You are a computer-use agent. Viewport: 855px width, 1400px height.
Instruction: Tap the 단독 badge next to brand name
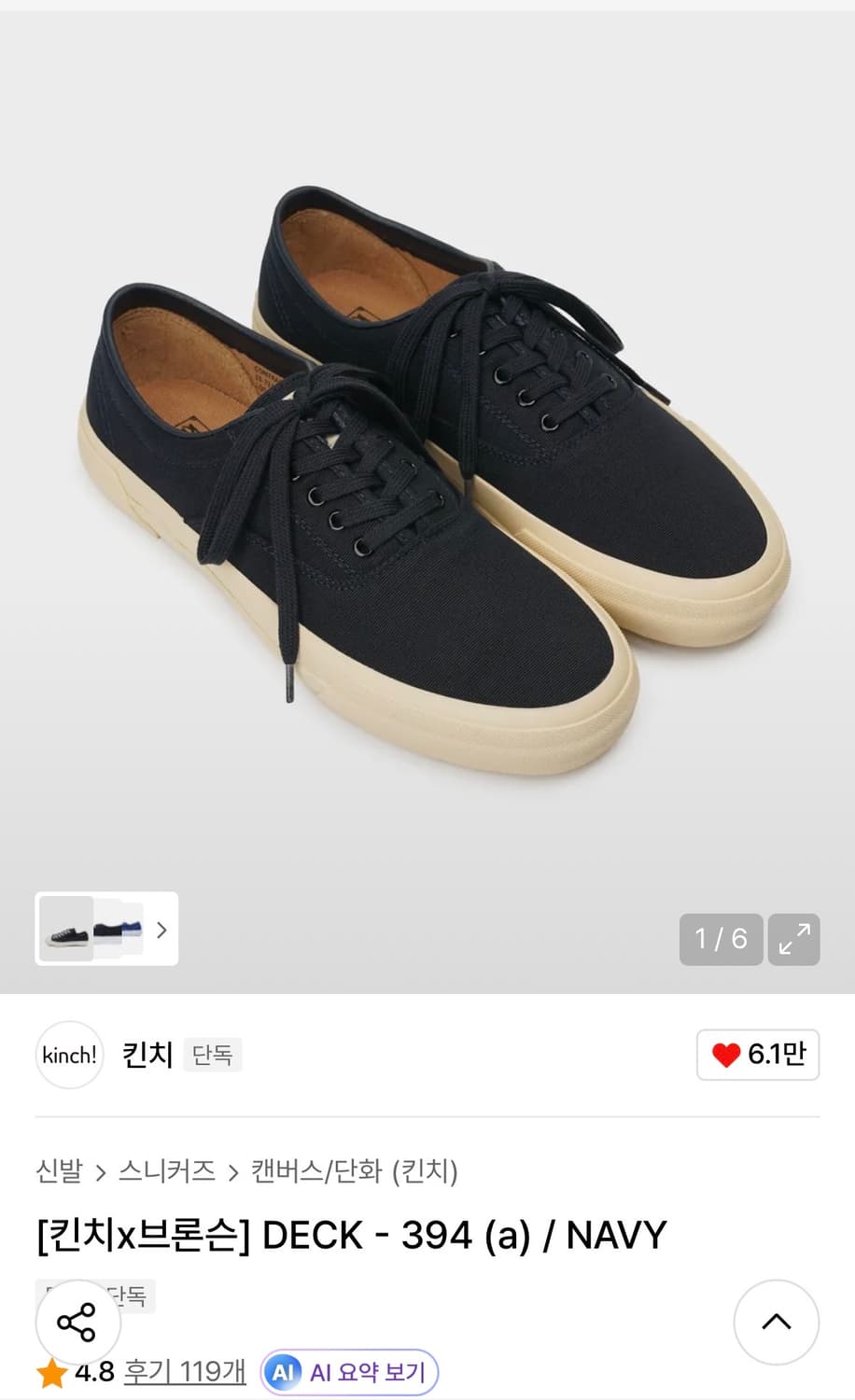click(213, 1055)
